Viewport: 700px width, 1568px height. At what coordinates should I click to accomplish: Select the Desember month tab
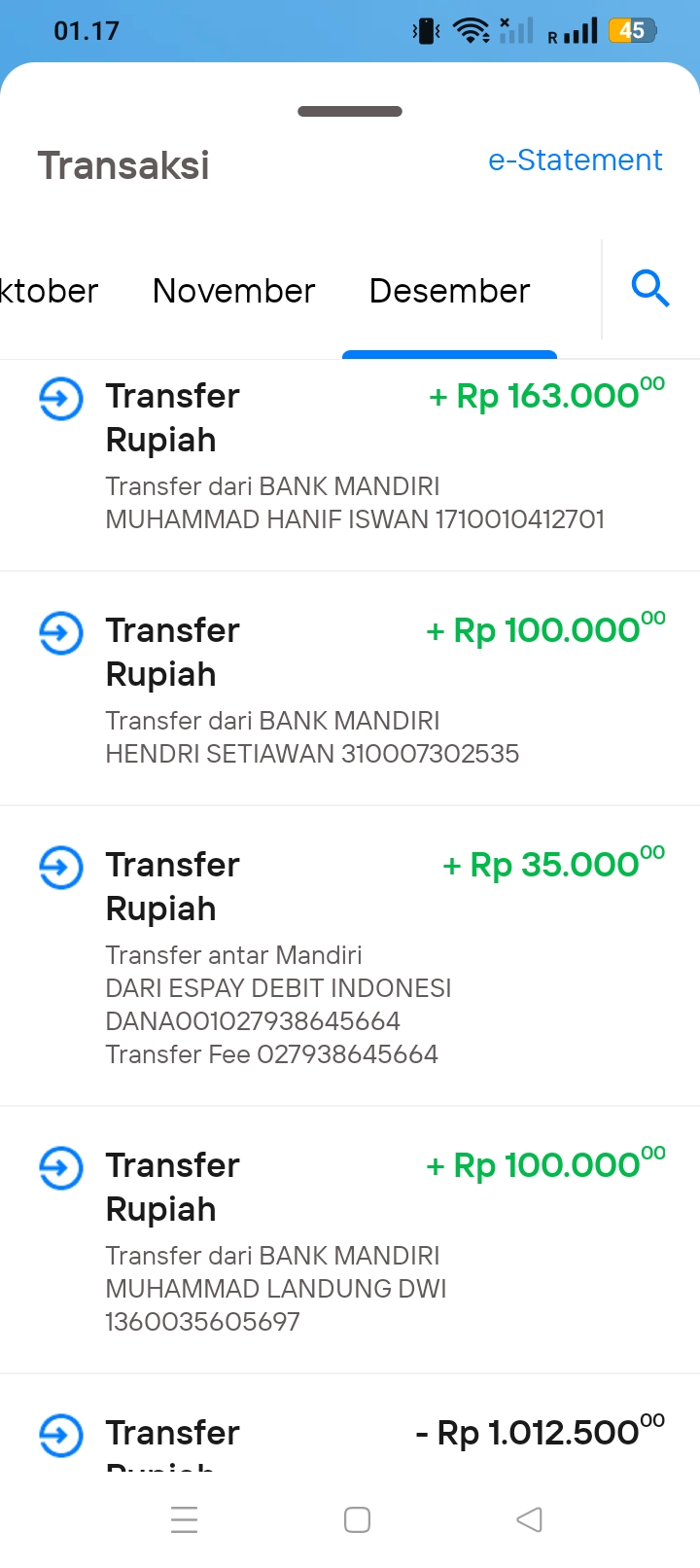pyautogui.click(x=449, y=291)
